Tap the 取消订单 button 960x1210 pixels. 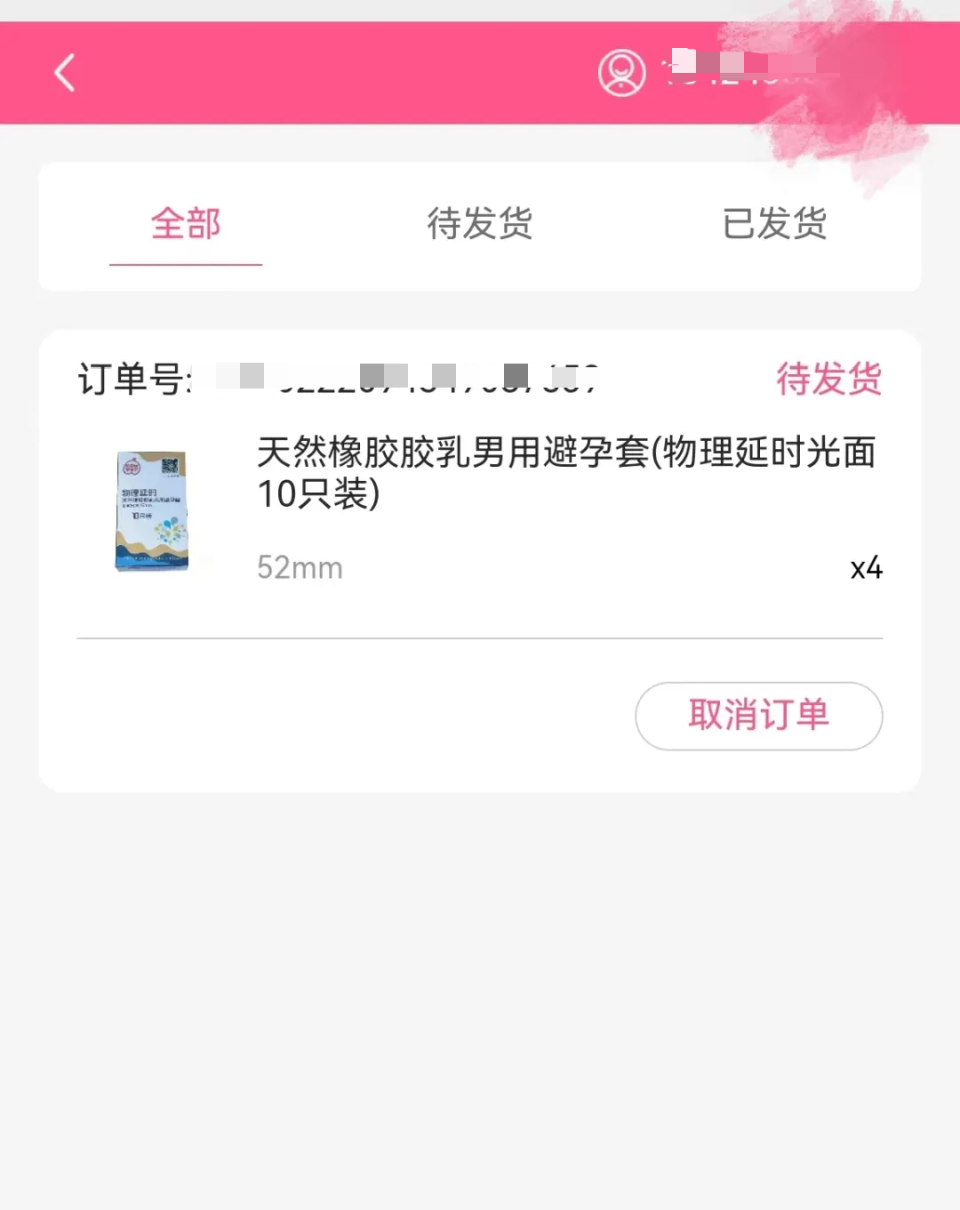[x=758, y=716]
